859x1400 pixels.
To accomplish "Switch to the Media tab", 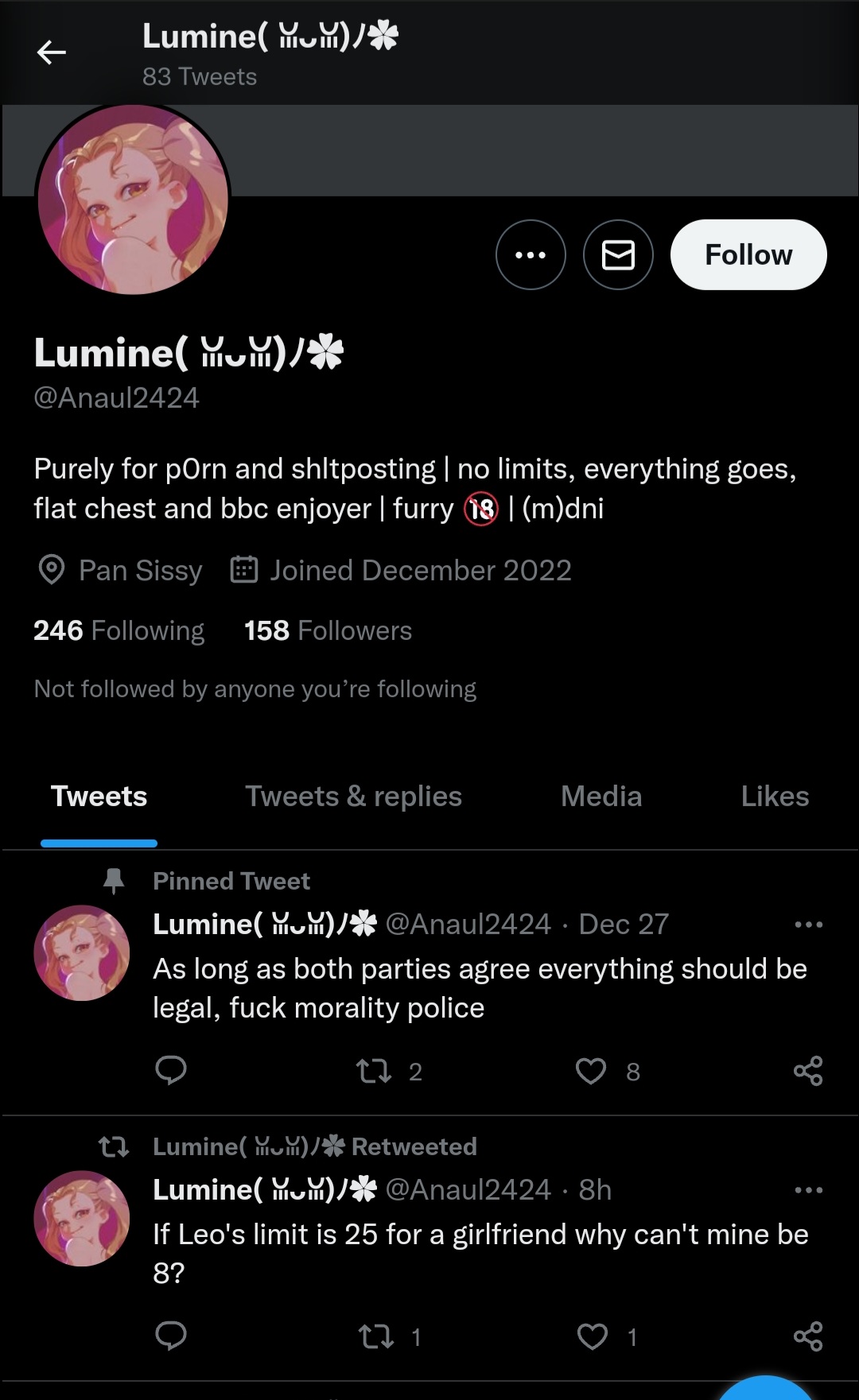I will click(x=601, y=797).
